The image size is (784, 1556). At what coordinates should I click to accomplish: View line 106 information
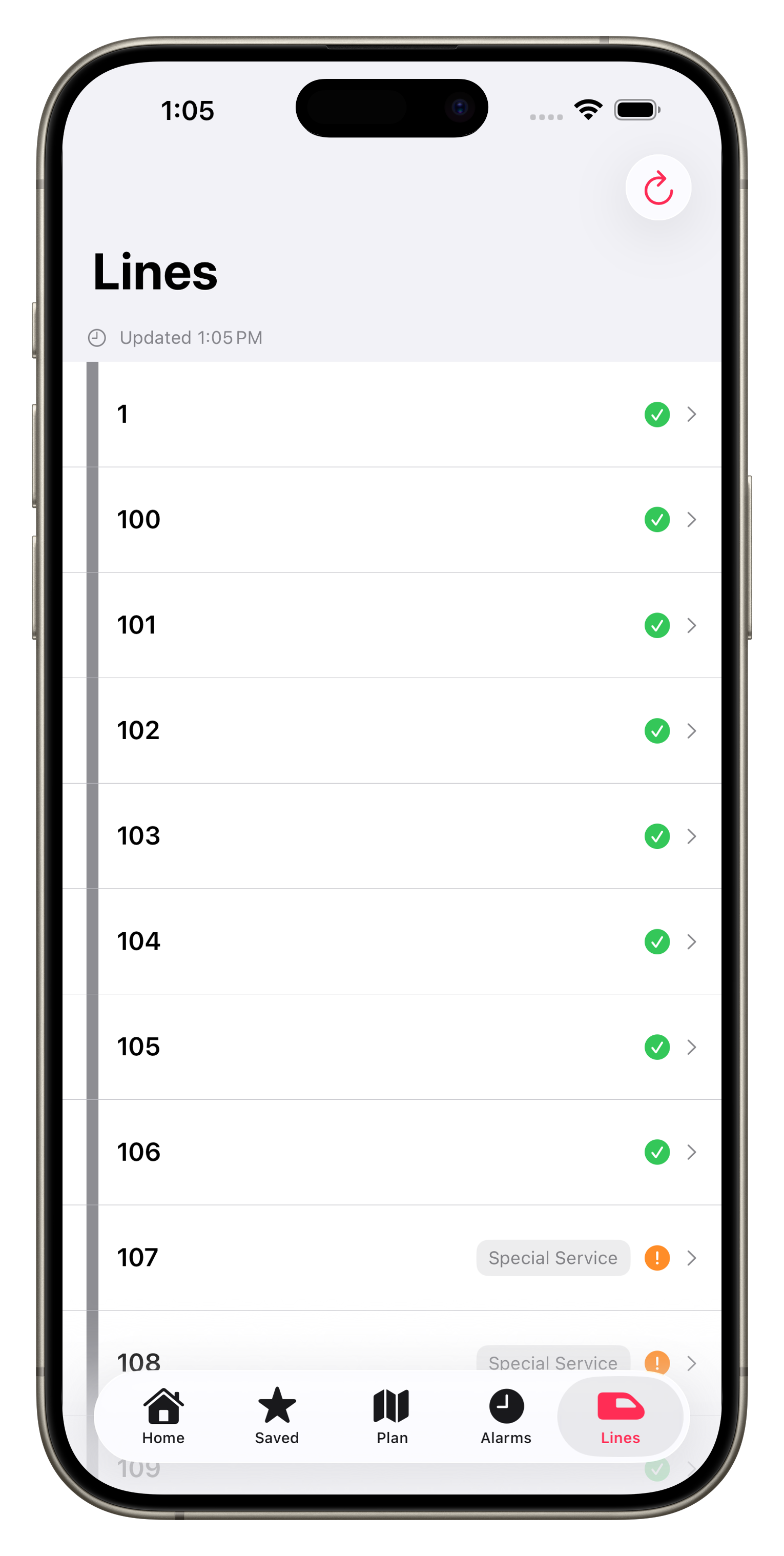tap(393, 1152)
